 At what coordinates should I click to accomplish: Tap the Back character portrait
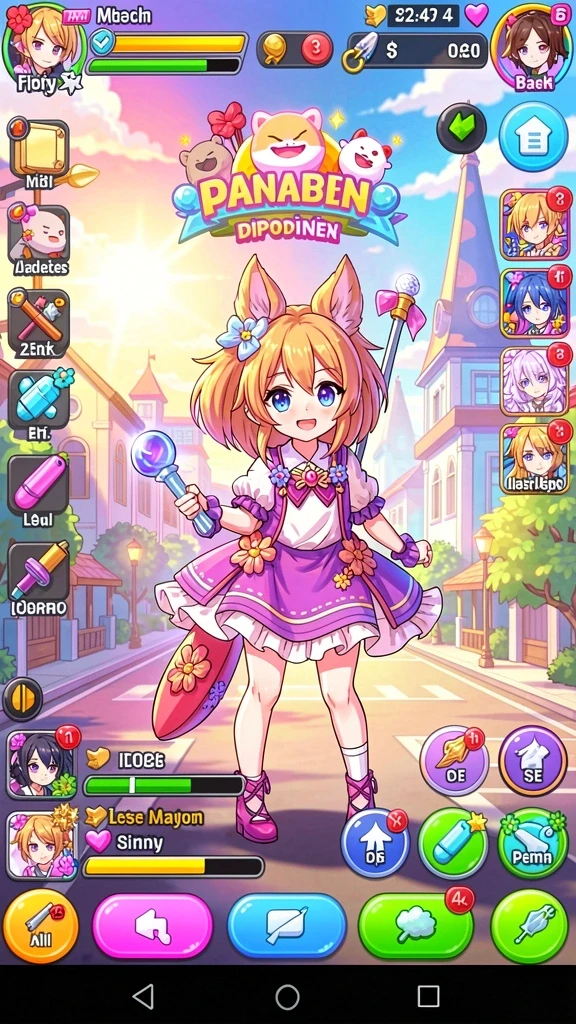pyautogui.click(x=533, y=48)
